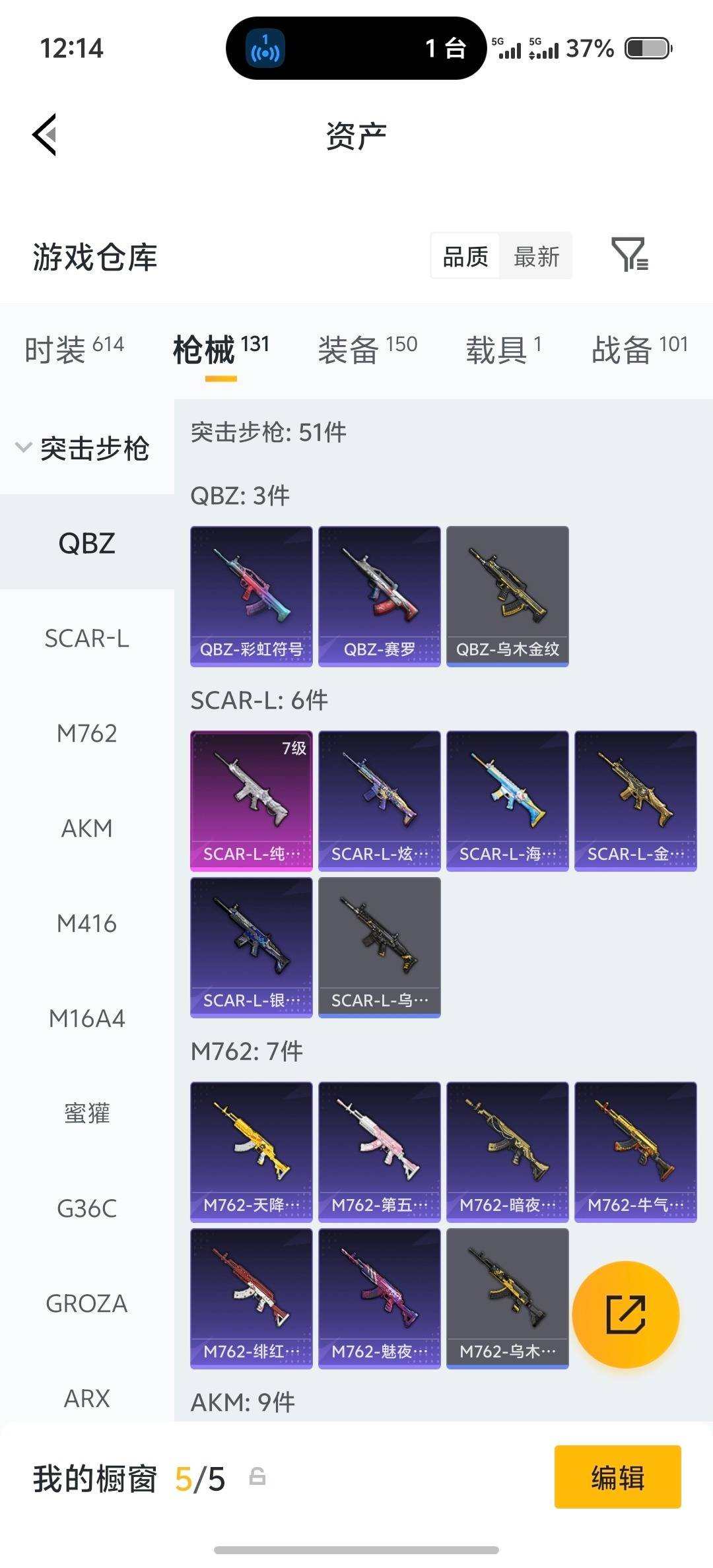Toggle the 突击步枪 category selection
The width and height of the screenshot is (713, 1568).
click(96, 447)
